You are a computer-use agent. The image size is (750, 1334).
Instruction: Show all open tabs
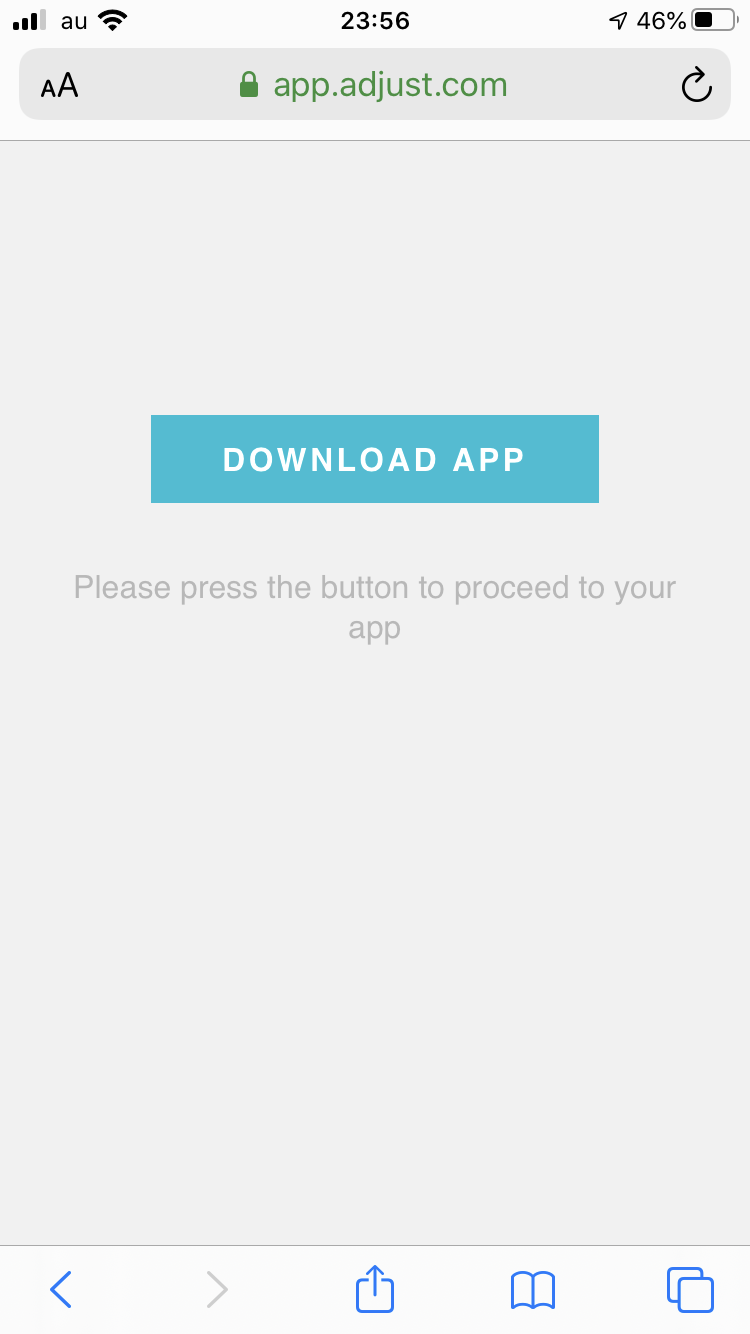[690, 1289]
